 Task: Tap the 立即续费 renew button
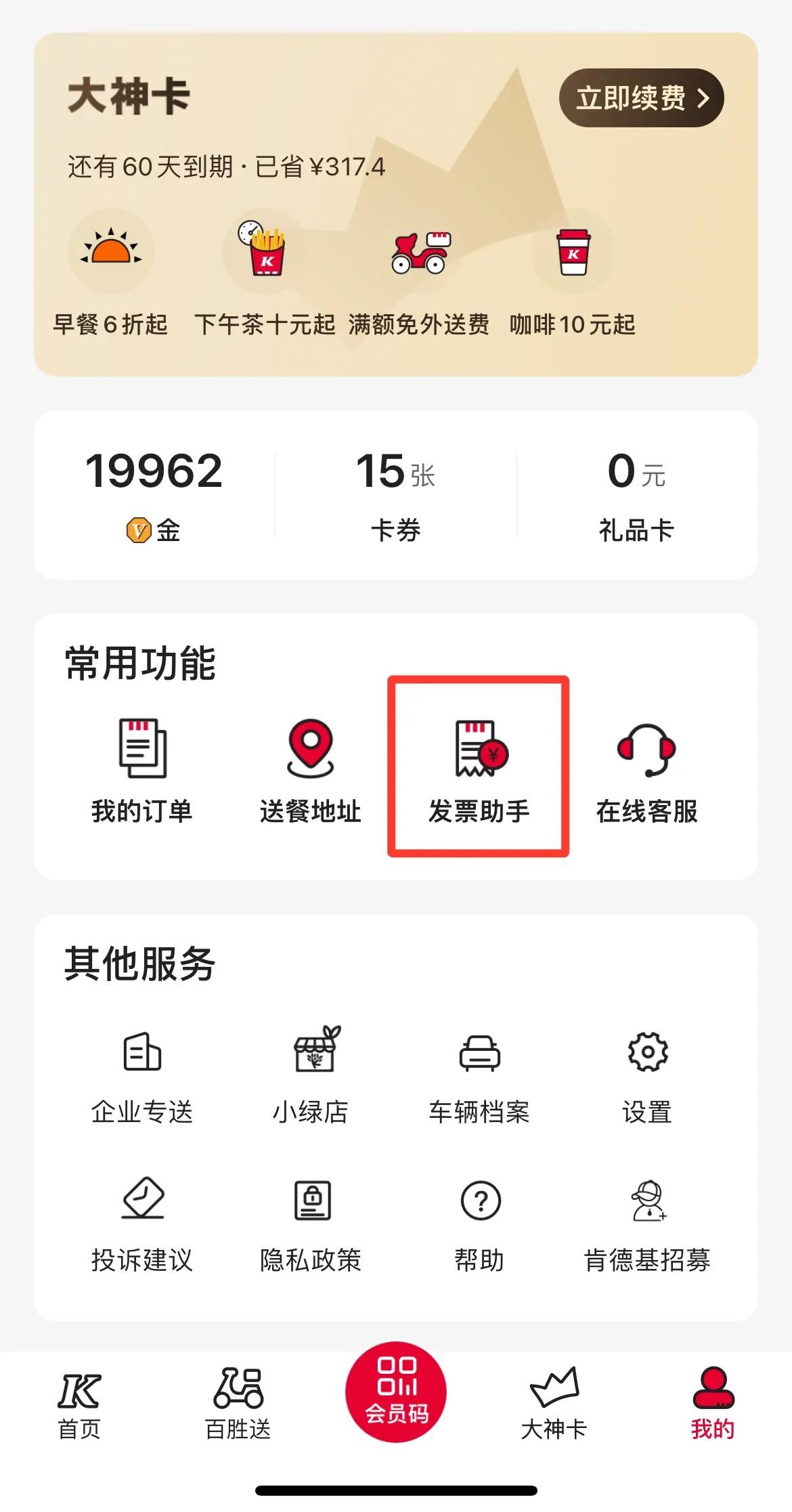click(x=641, y=98)
